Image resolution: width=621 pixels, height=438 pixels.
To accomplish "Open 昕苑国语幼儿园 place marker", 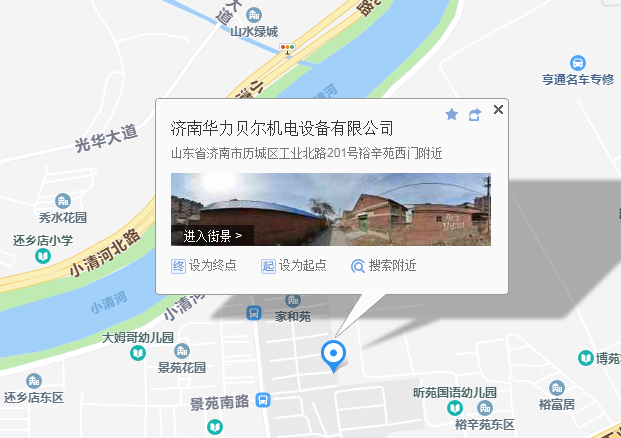I will [x=454, y=409].
